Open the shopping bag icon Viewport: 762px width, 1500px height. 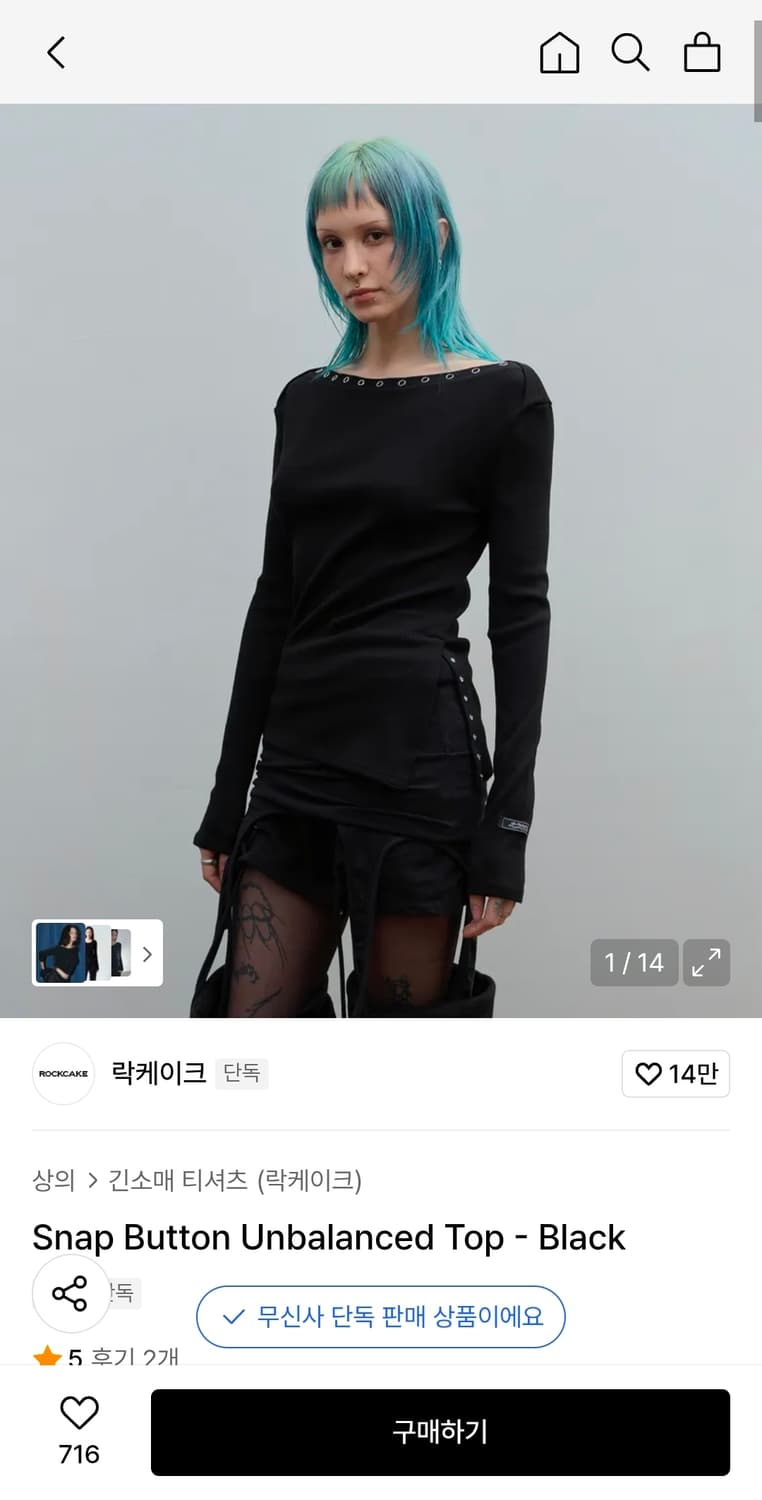point(702,54)
